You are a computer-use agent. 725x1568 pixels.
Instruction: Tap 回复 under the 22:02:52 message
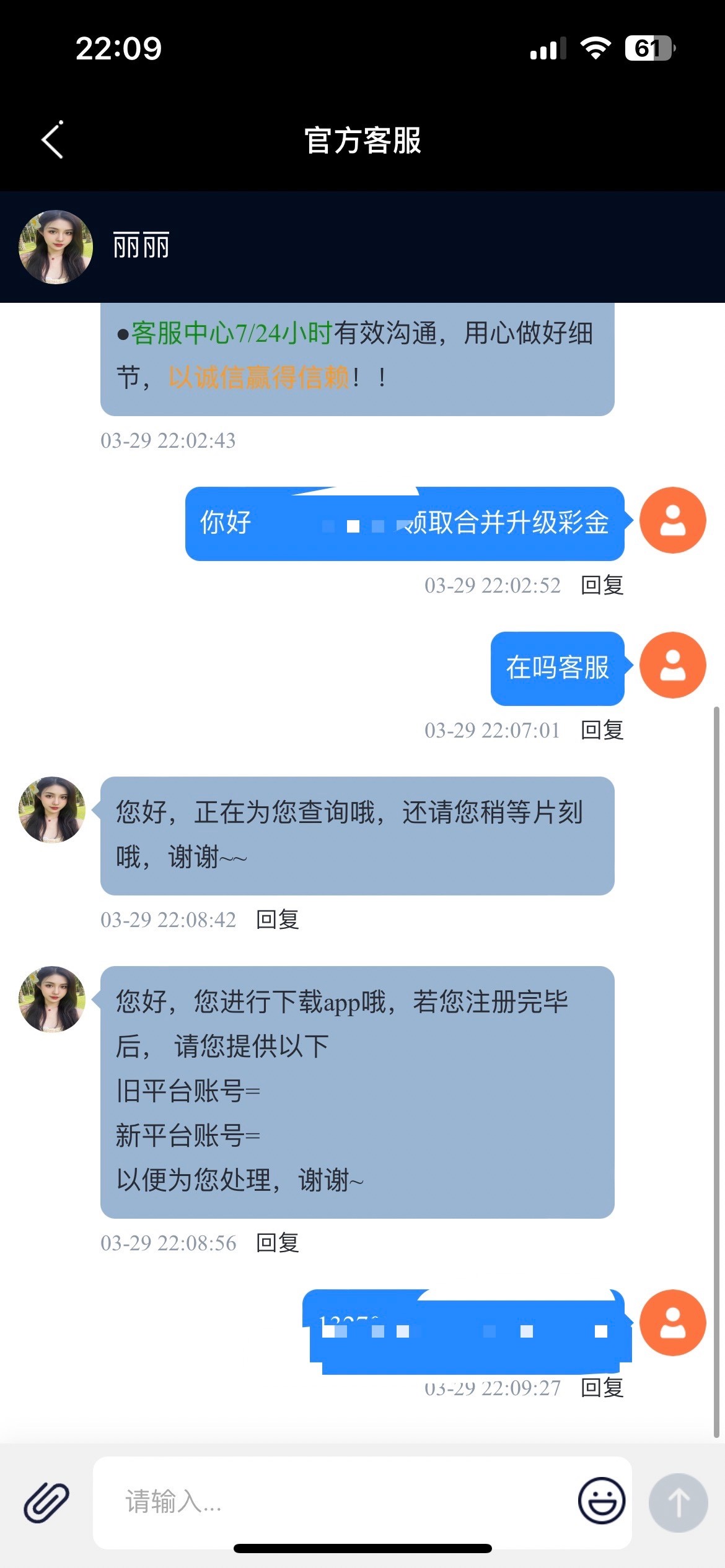(602, 585)
